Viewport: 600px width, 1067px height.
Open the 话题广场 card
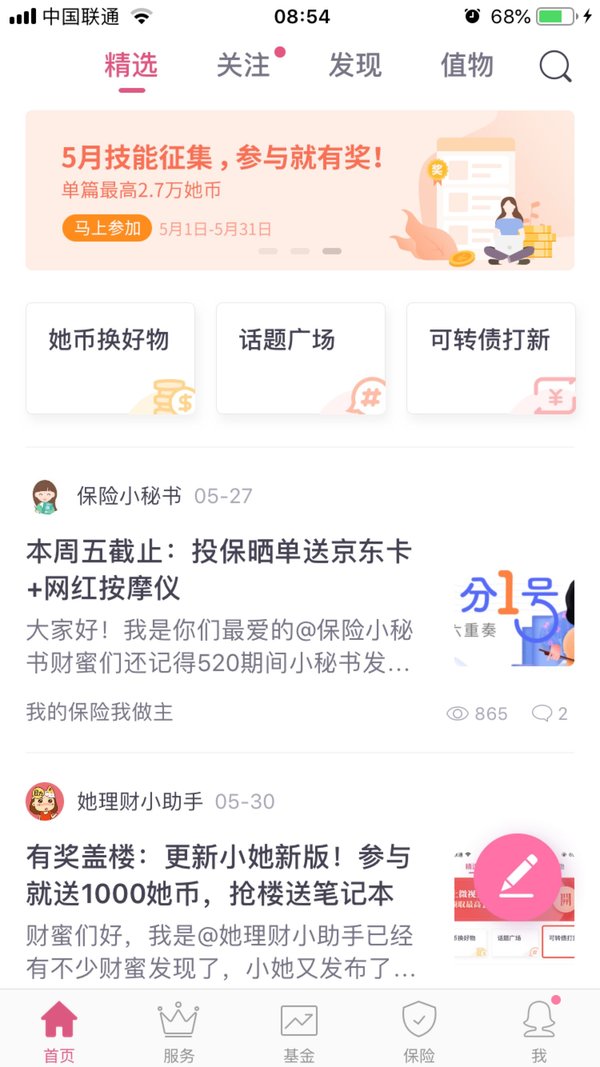pos(301,359)
